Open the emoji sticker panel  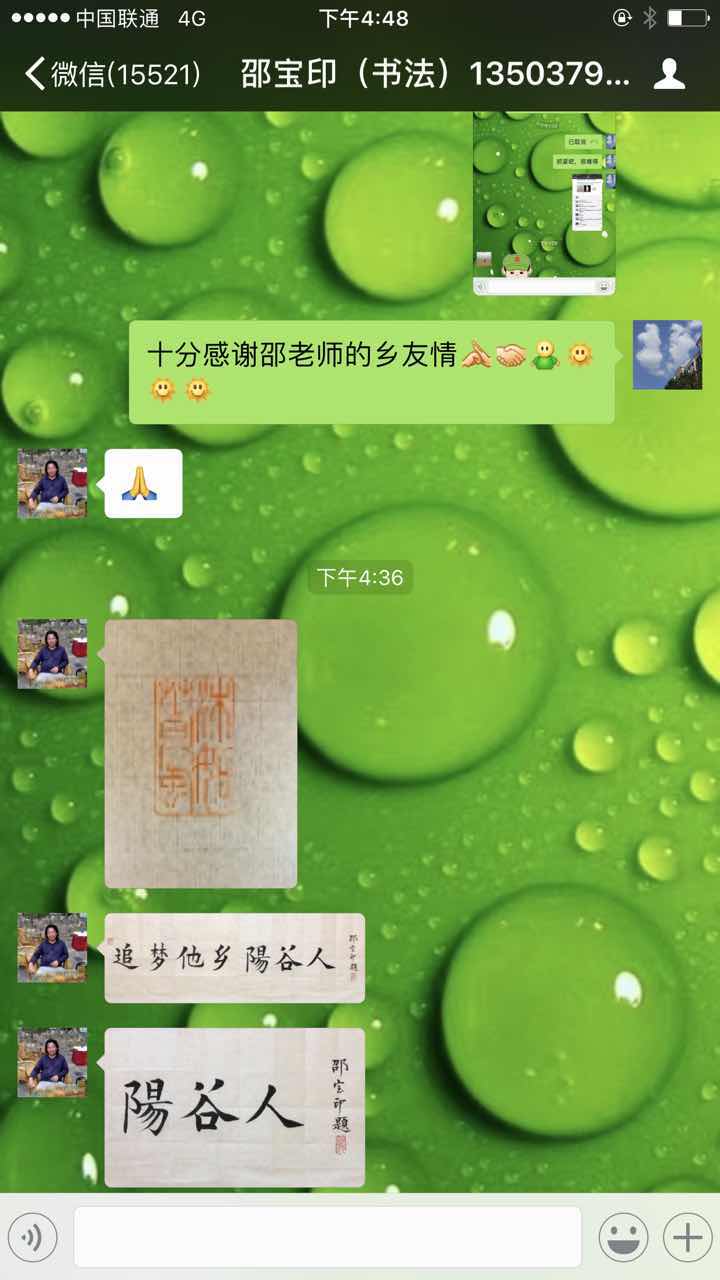pos(623,1238)
